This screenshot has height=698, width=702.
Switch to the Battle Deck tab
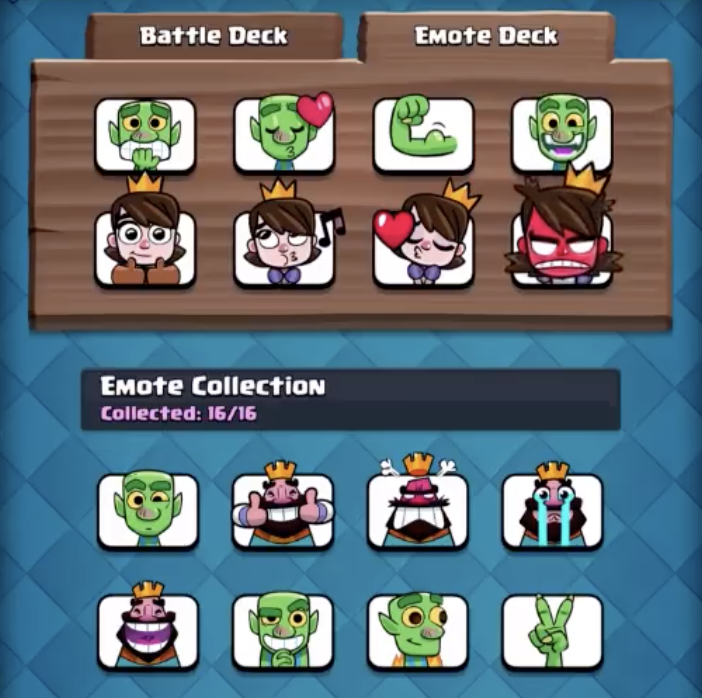click(213, 36)
